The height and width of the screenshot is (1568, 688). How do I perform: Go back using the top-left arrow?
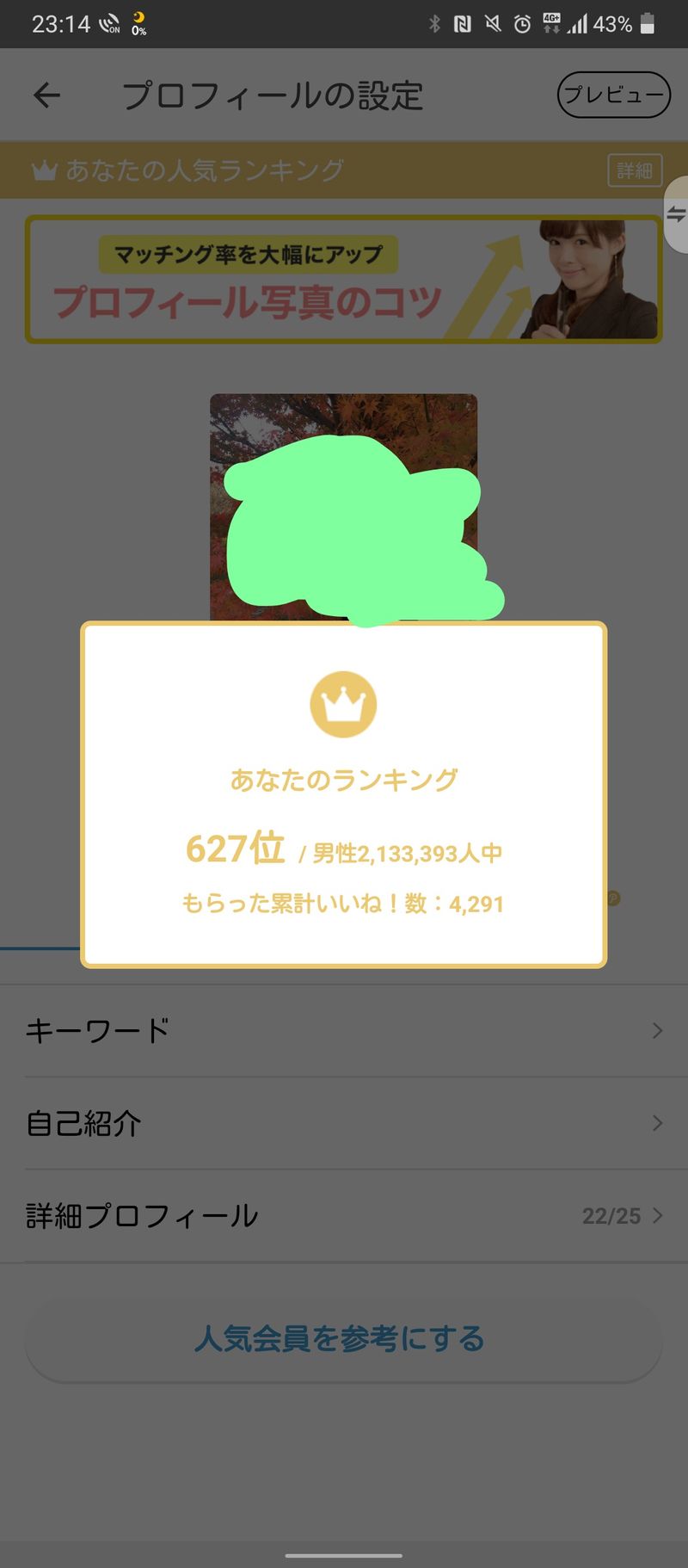[47, 96]
